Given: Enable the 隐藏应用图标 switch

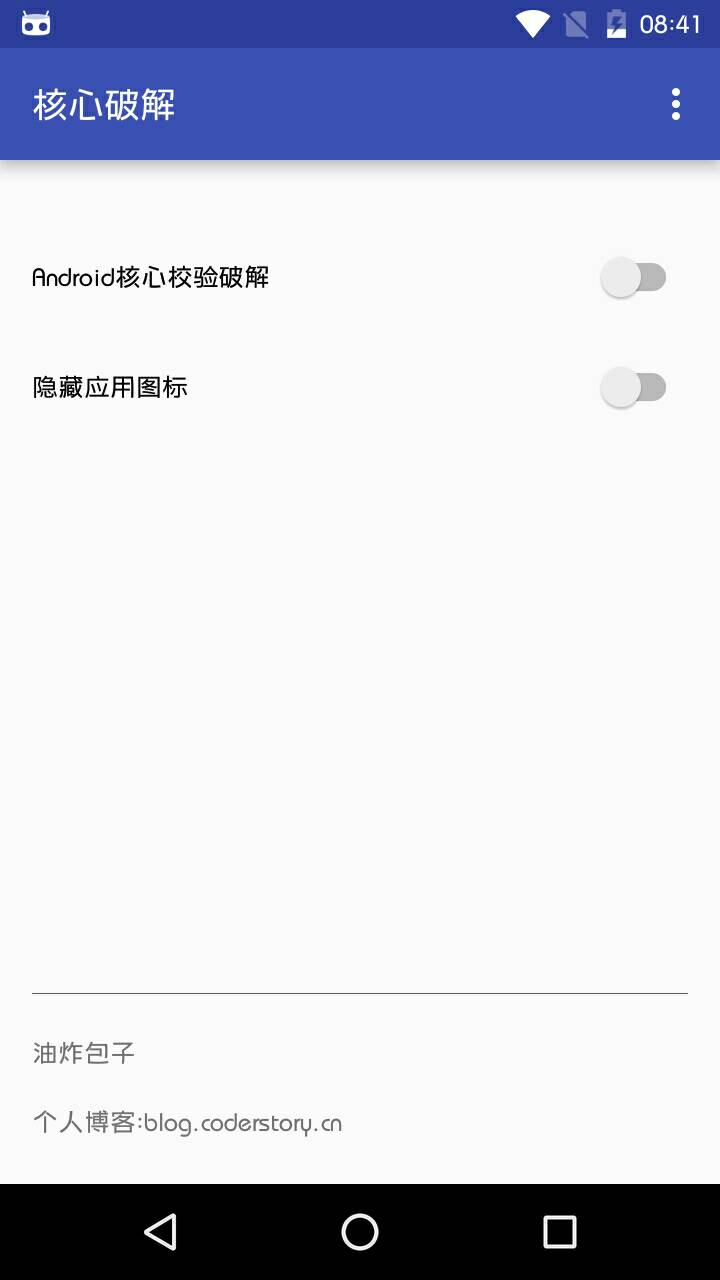Looking at the screenshot, I should pyautogui.click(x=634, y=386).
